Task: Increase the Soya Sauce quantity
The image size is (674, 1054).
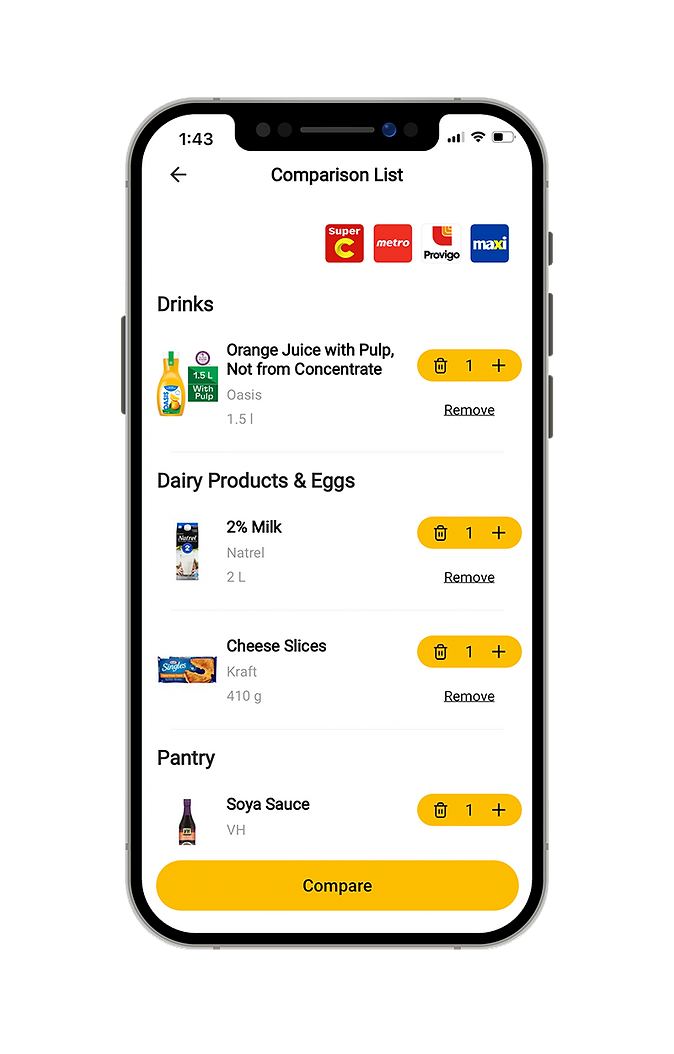Action: 499,810
